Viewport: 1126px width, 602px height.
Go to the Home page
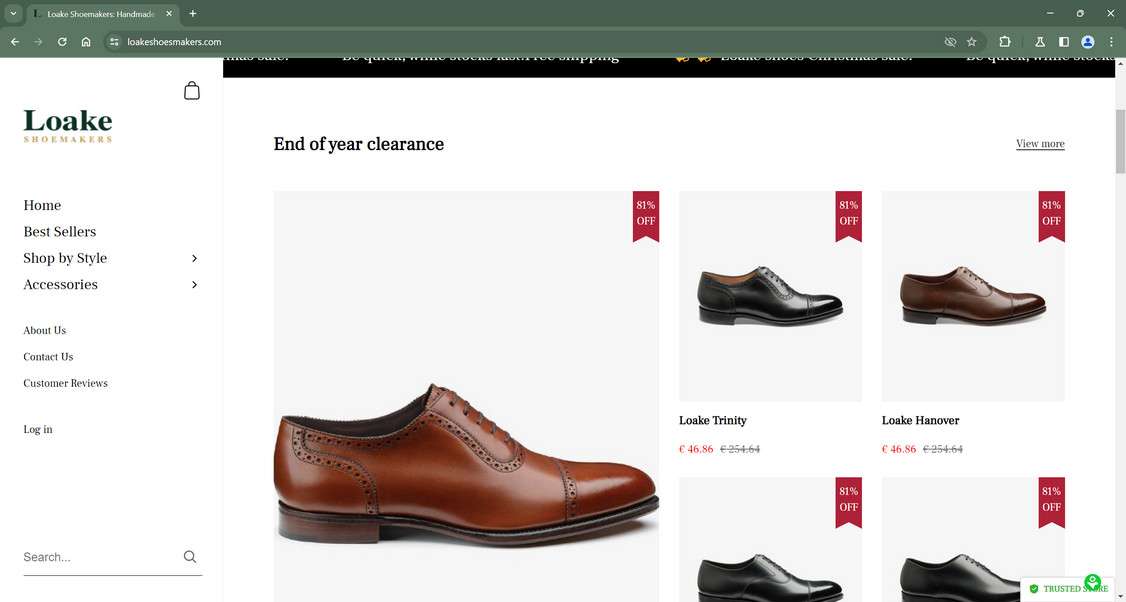(42, 205)
